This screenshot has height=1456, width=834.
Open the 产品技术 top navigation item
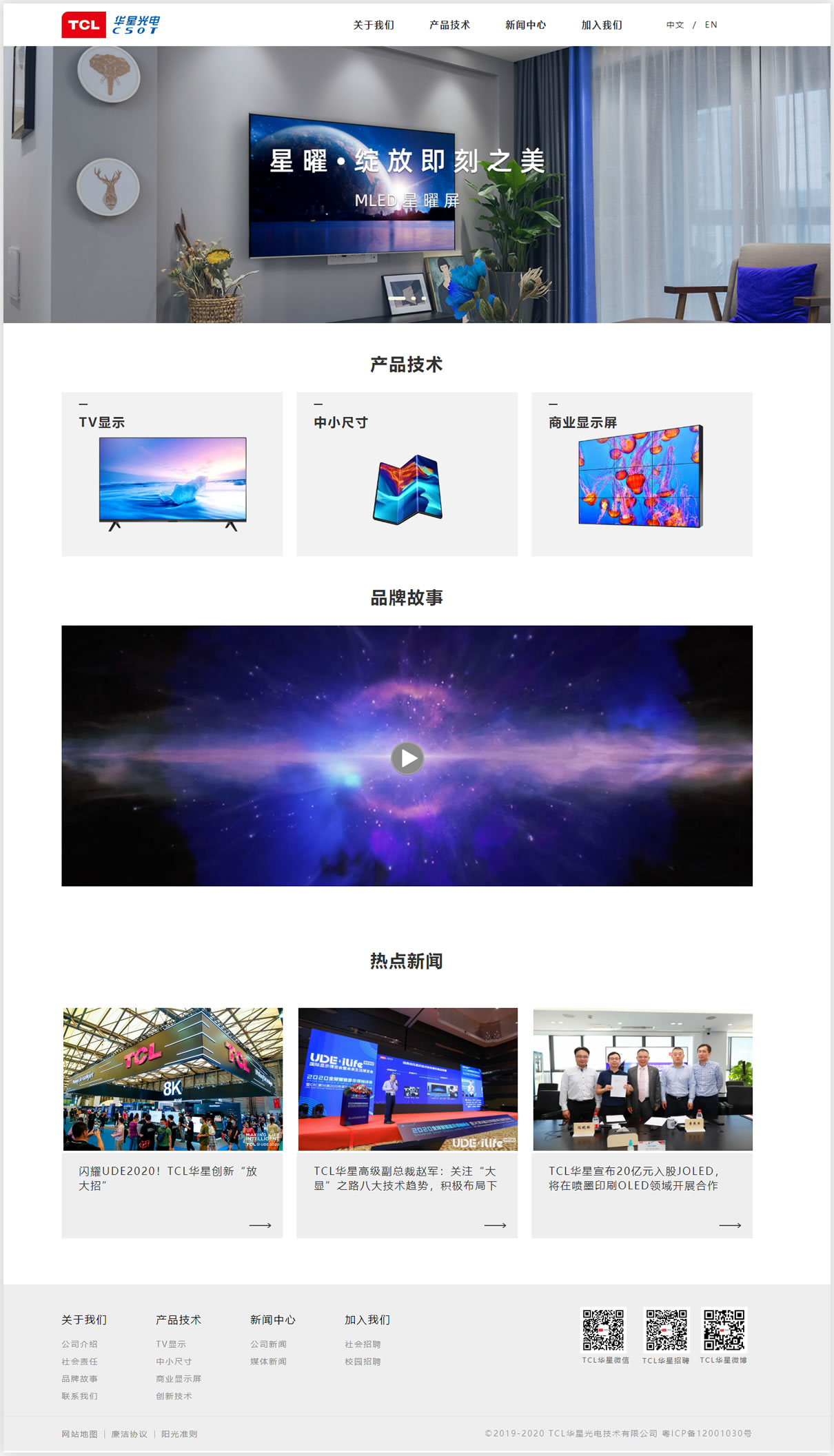pyautogui.click(x=449, y=25)
